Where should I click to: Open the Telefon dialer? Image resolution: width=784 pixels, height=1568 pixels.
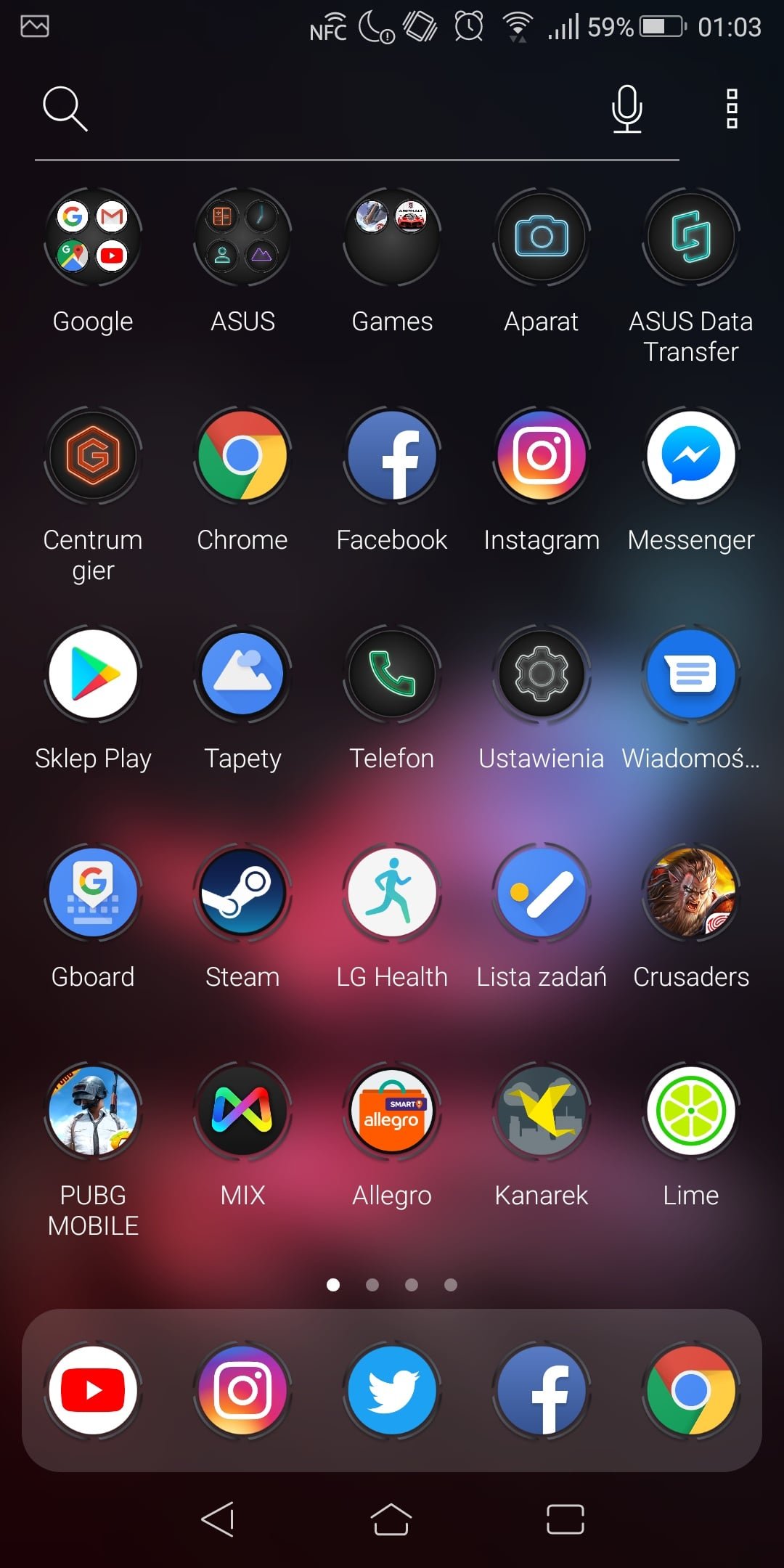(x=392, y=674)
